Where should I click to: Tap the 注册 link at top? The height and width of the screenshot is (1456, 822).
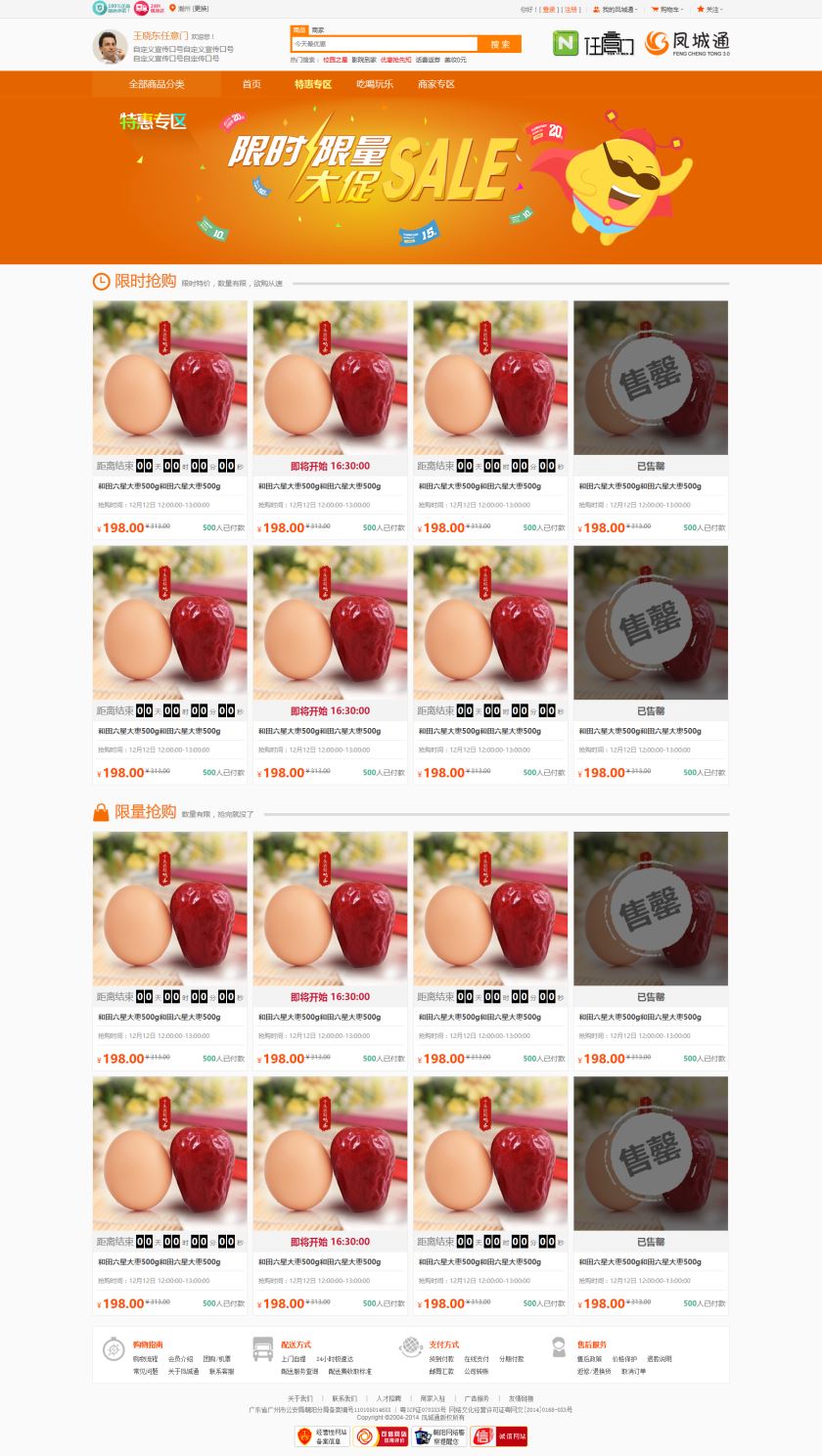click(571, 9)
